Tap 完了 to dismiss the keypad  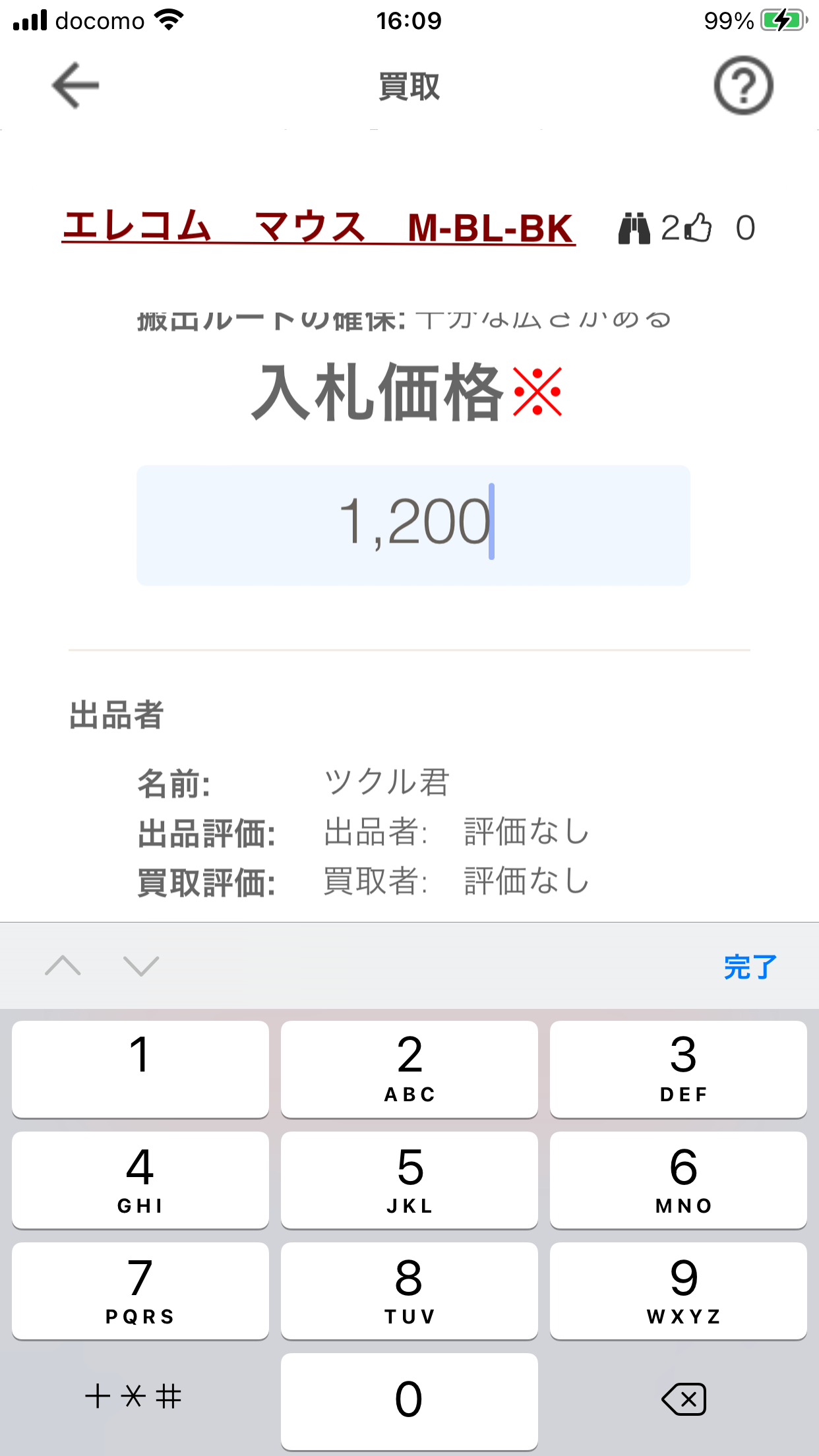(x=750, y=967)
